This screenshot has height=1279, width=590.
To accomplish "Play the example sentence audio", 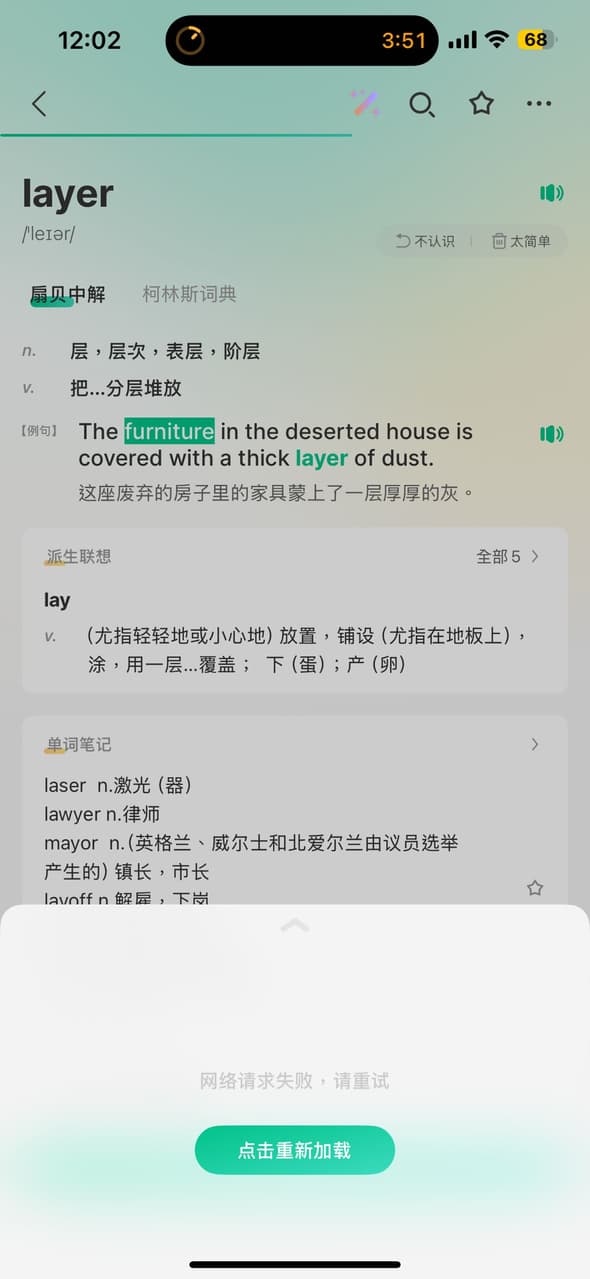I will tap(551, 434).
